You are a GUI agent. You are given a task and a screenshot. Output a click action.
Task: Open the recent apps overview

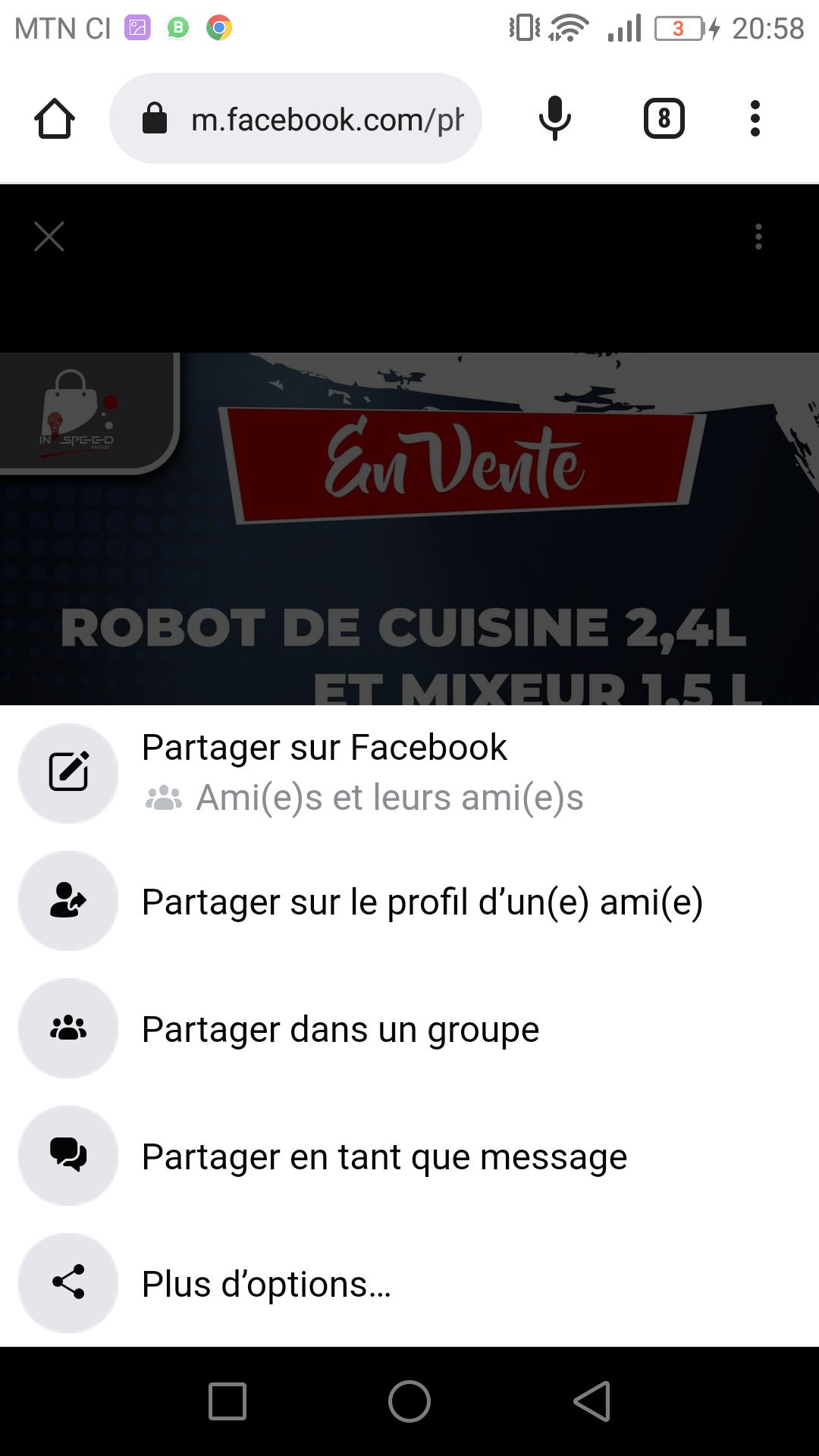227,1401
